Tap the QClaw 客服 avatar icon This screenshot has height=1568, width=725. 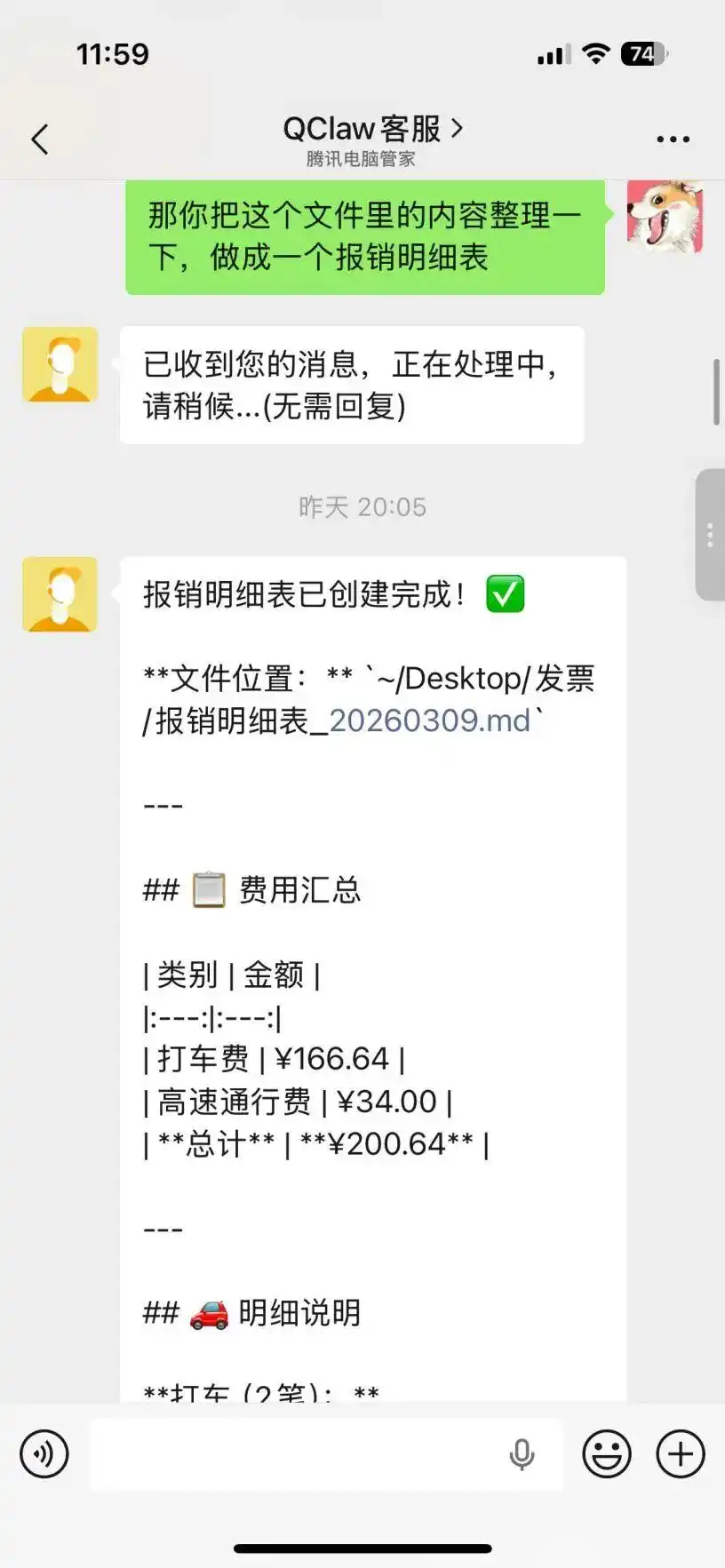[60, 595]
